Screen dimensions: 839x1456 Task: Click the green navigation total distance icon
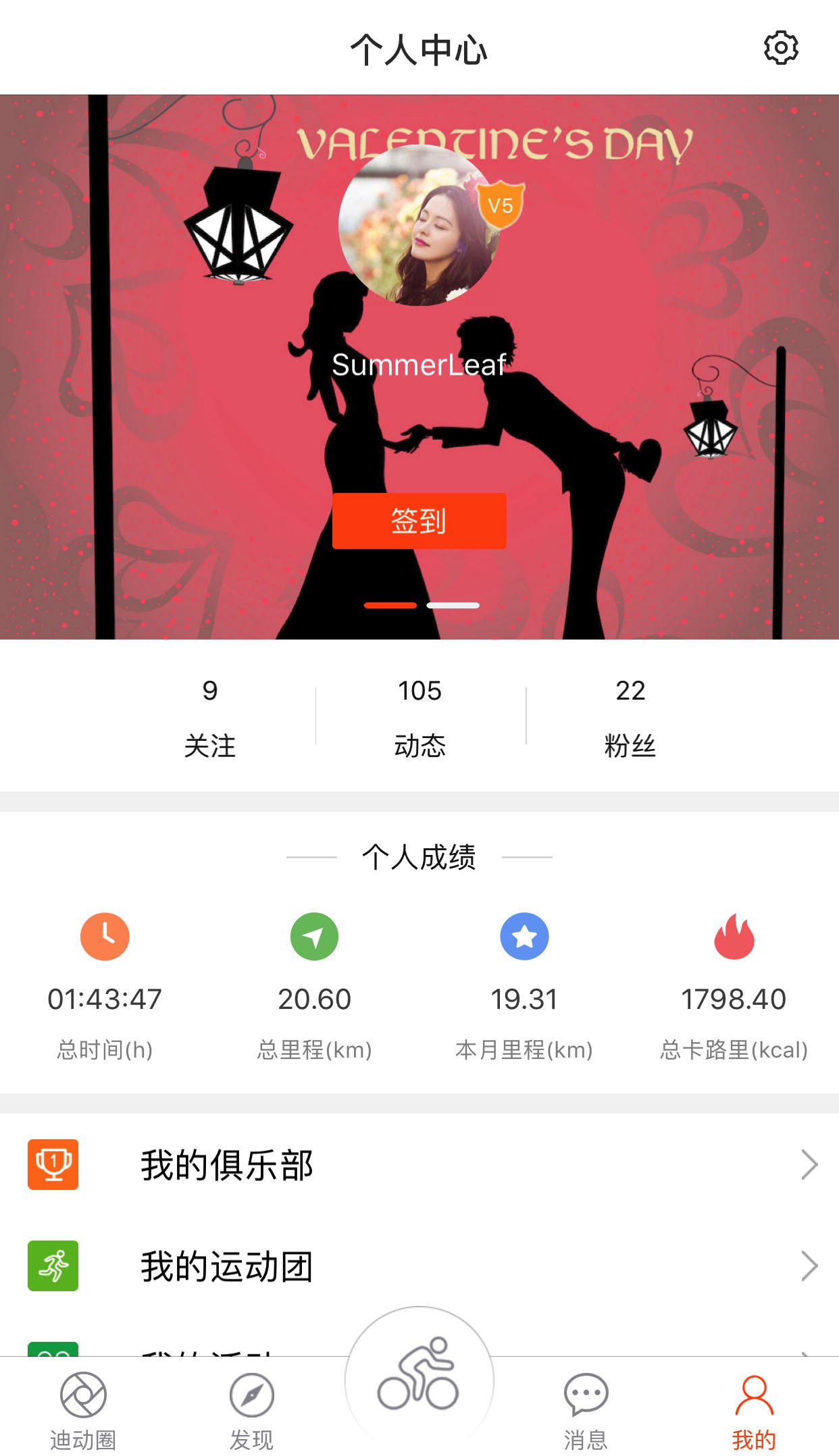tap(314, 936)
